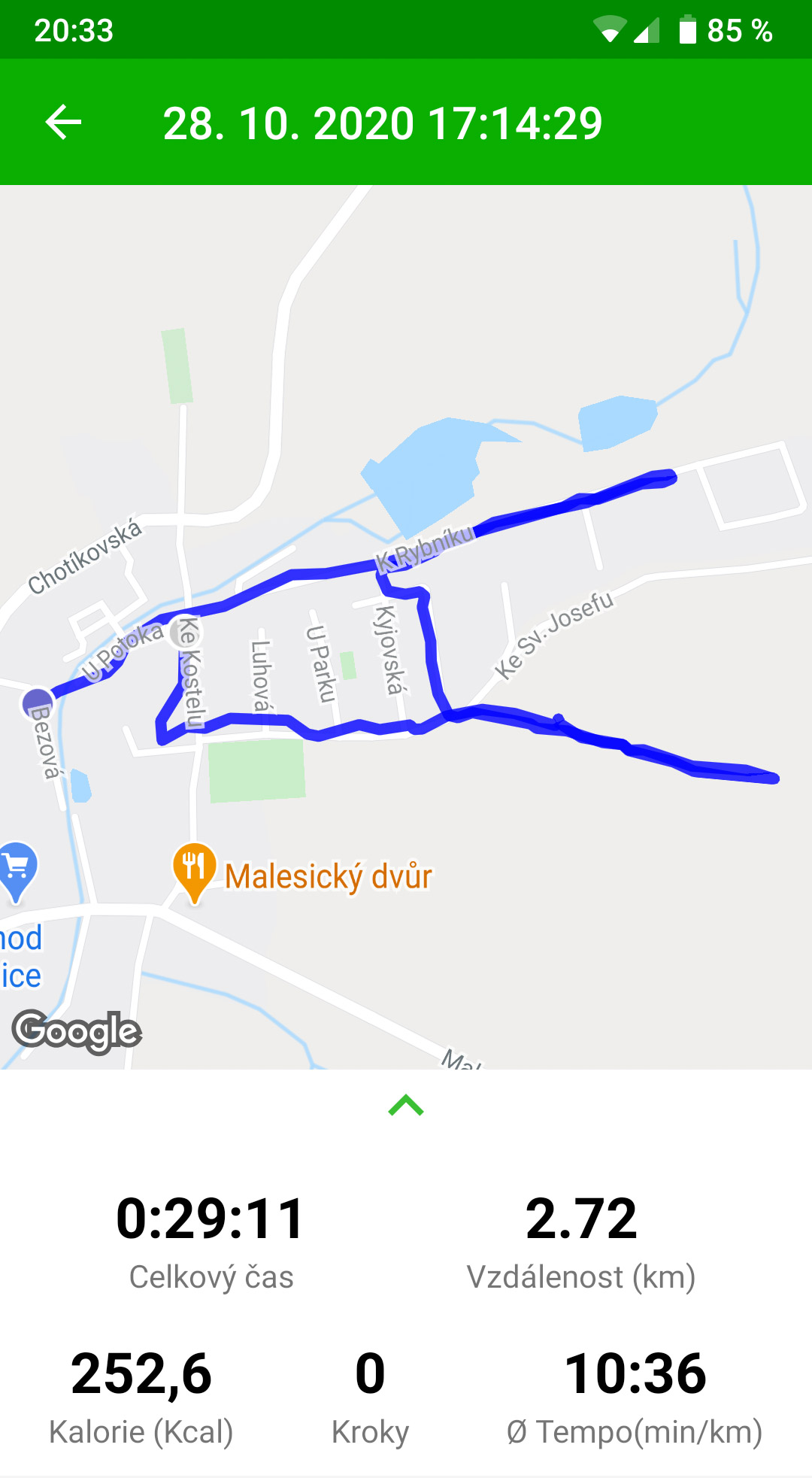812x1478 pixels.
Task: Go back using the arrow
Action: pyautogui.click(x=63, y=123)
